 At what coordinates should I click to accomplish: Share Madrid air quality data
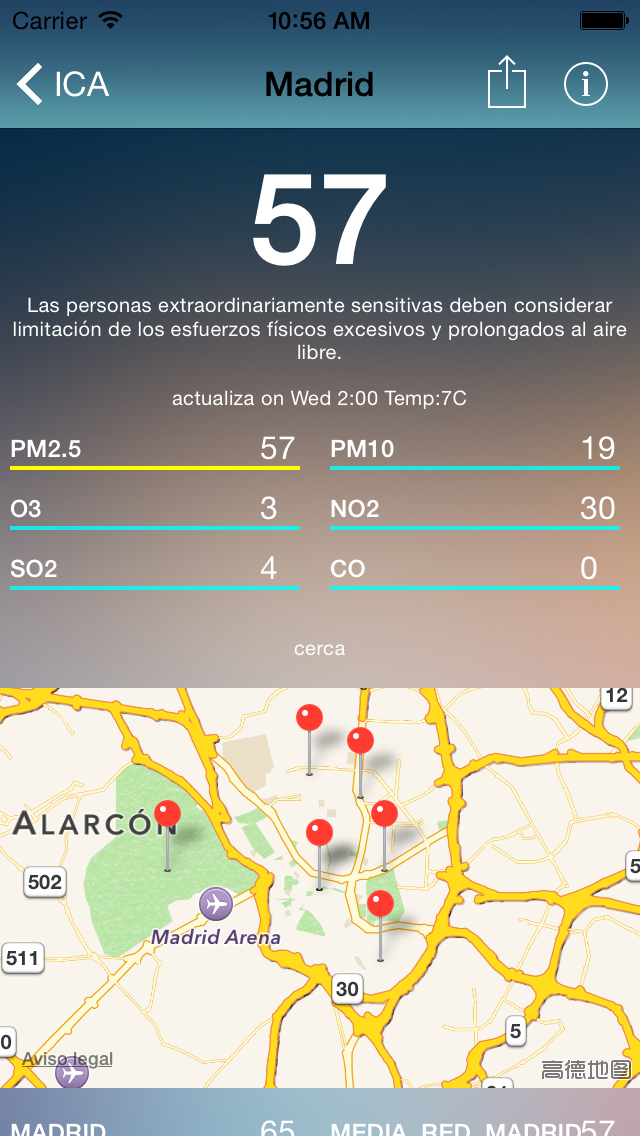[x=506, y=83]
